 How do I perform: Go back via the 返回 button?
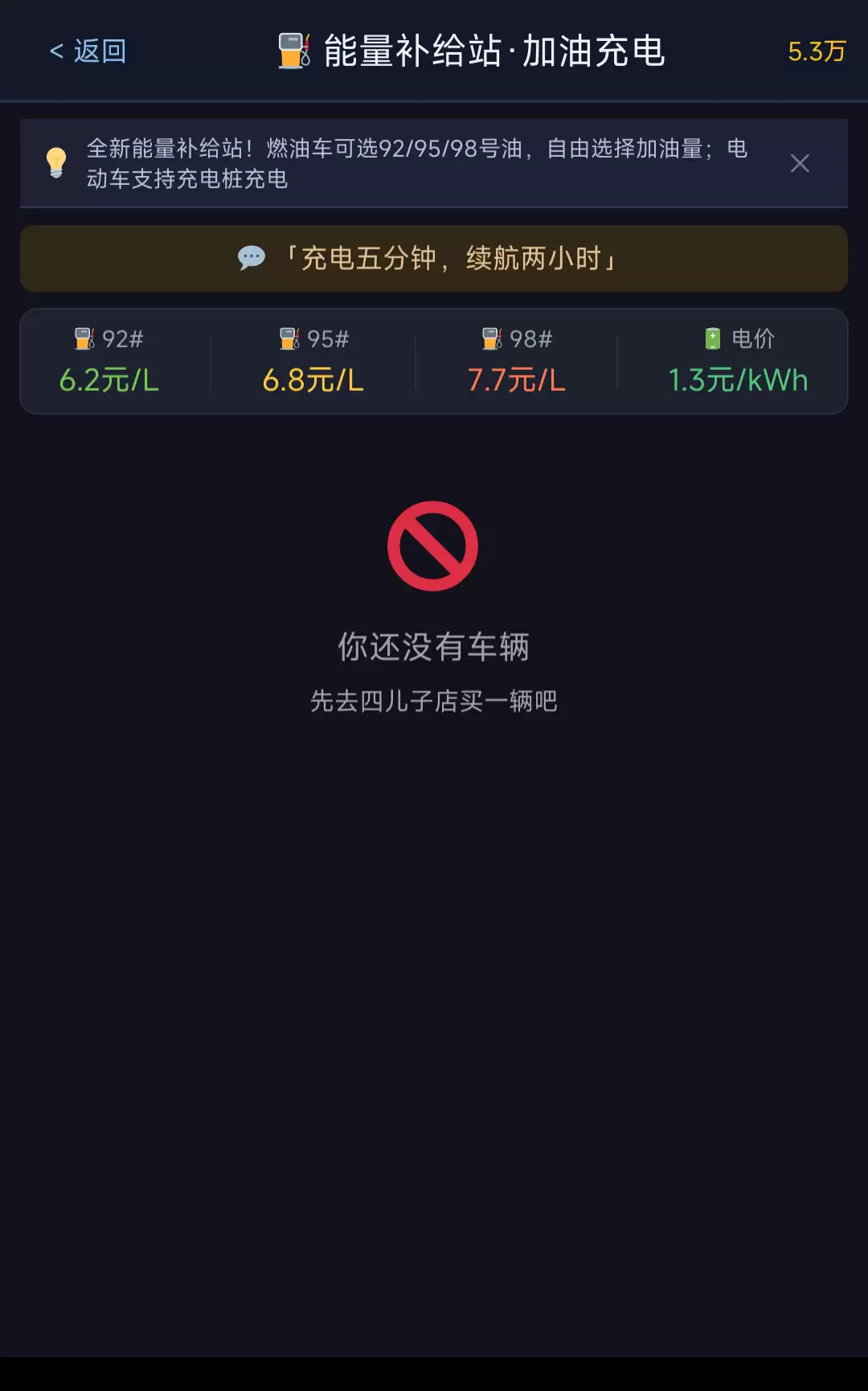point(88,51)
